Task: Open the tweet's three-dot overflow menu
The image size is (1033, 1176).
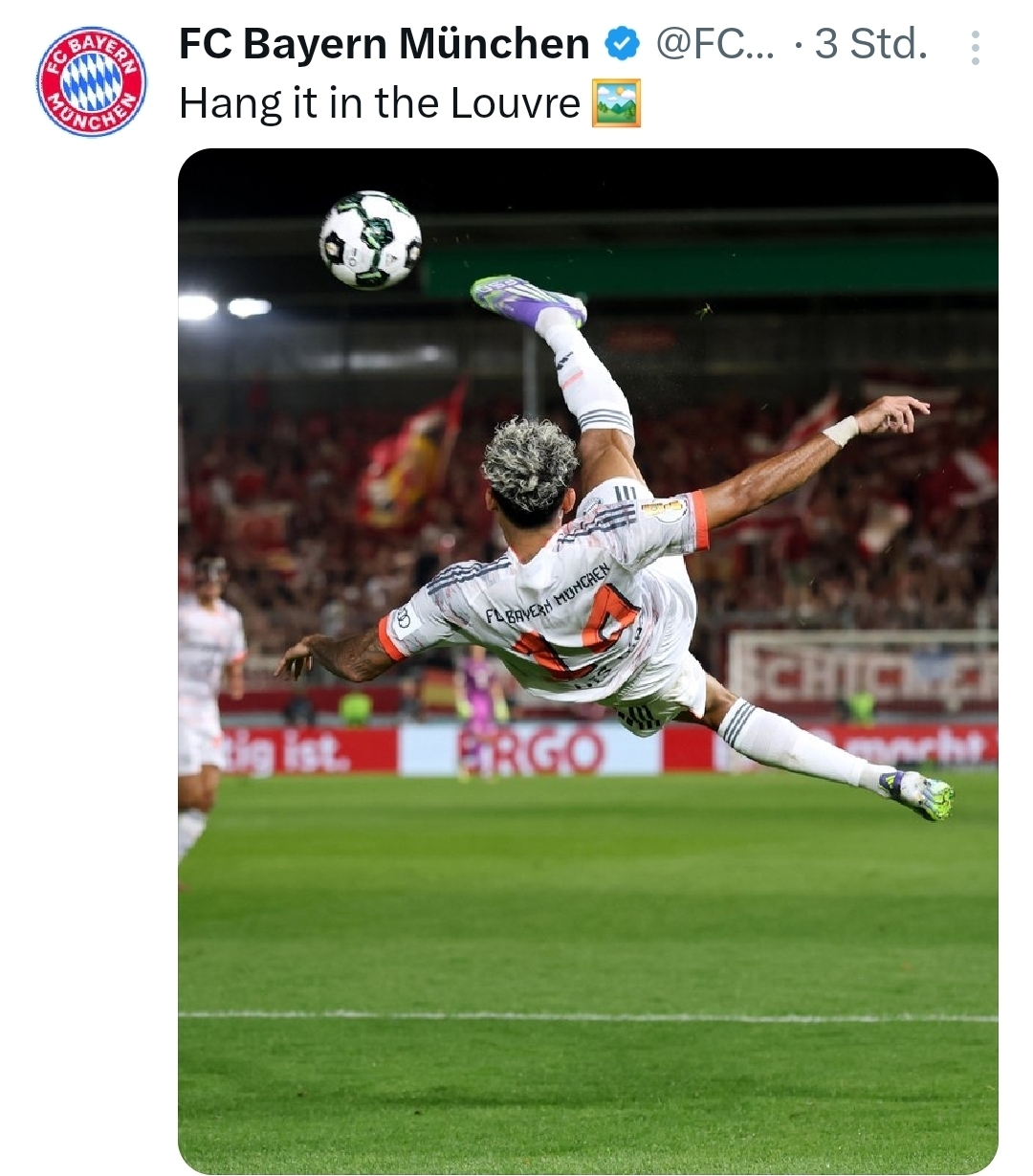Action: pos(974,47)
